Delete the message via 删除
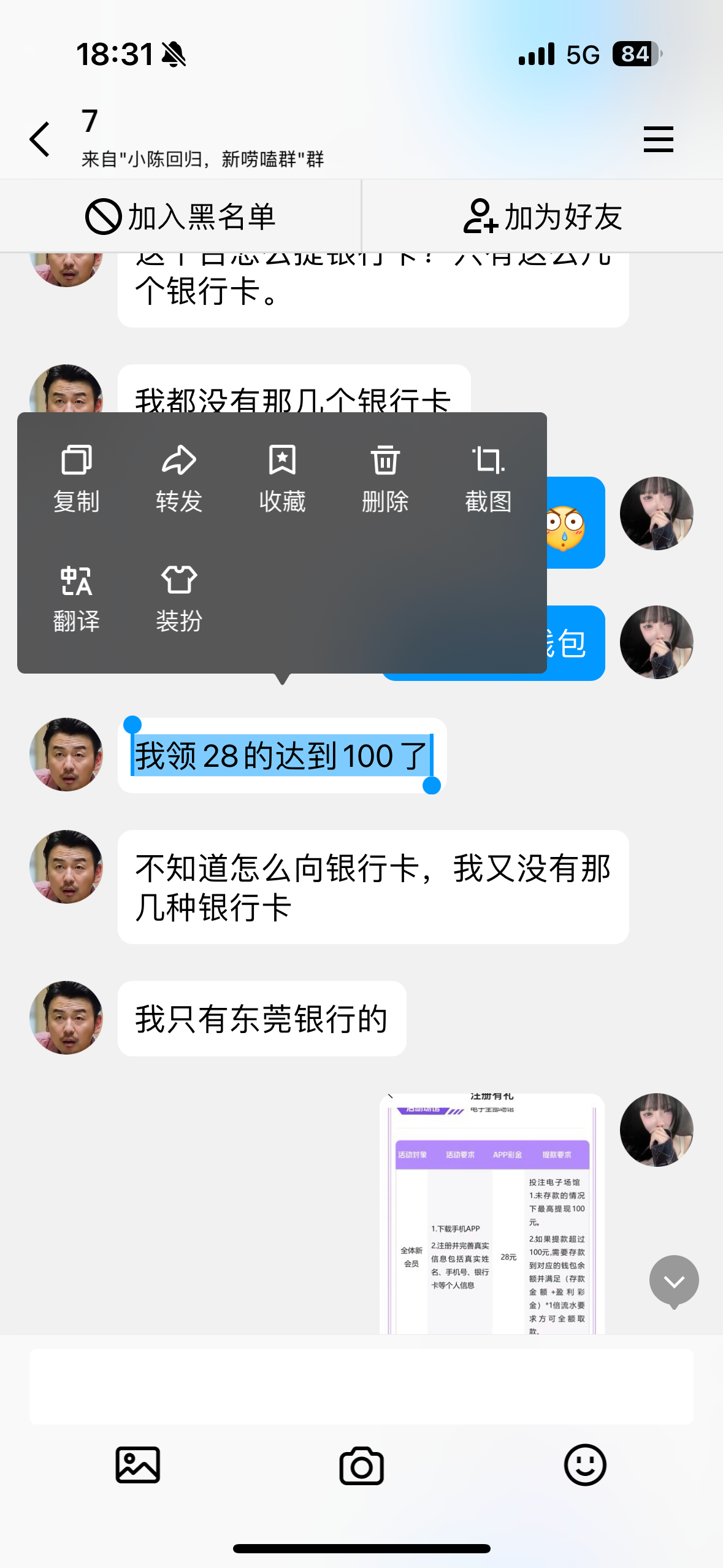The image size is (723, 1568). 385,478
